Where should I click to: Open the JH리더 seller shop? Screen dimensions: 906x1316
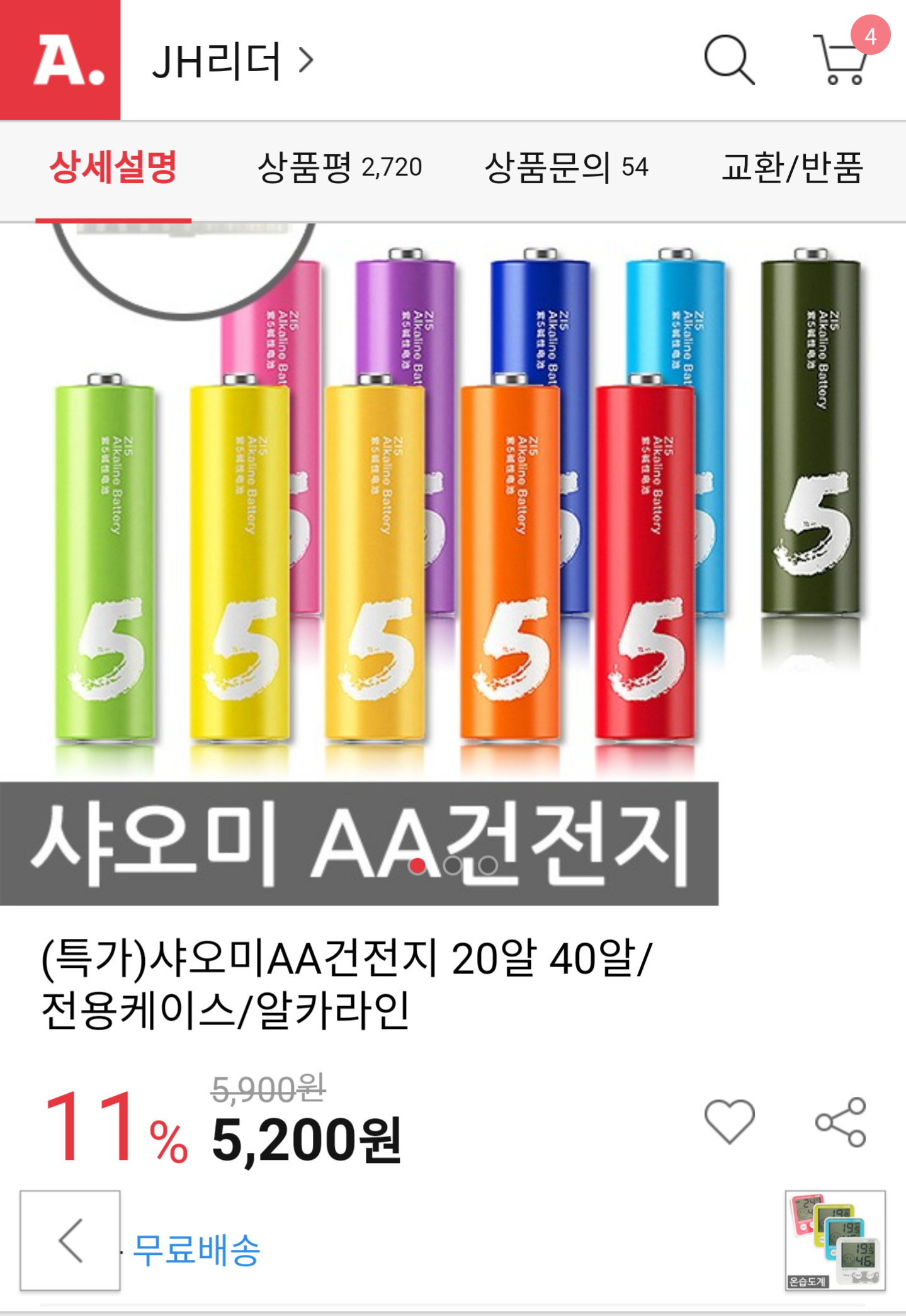(x=232, y=61)
